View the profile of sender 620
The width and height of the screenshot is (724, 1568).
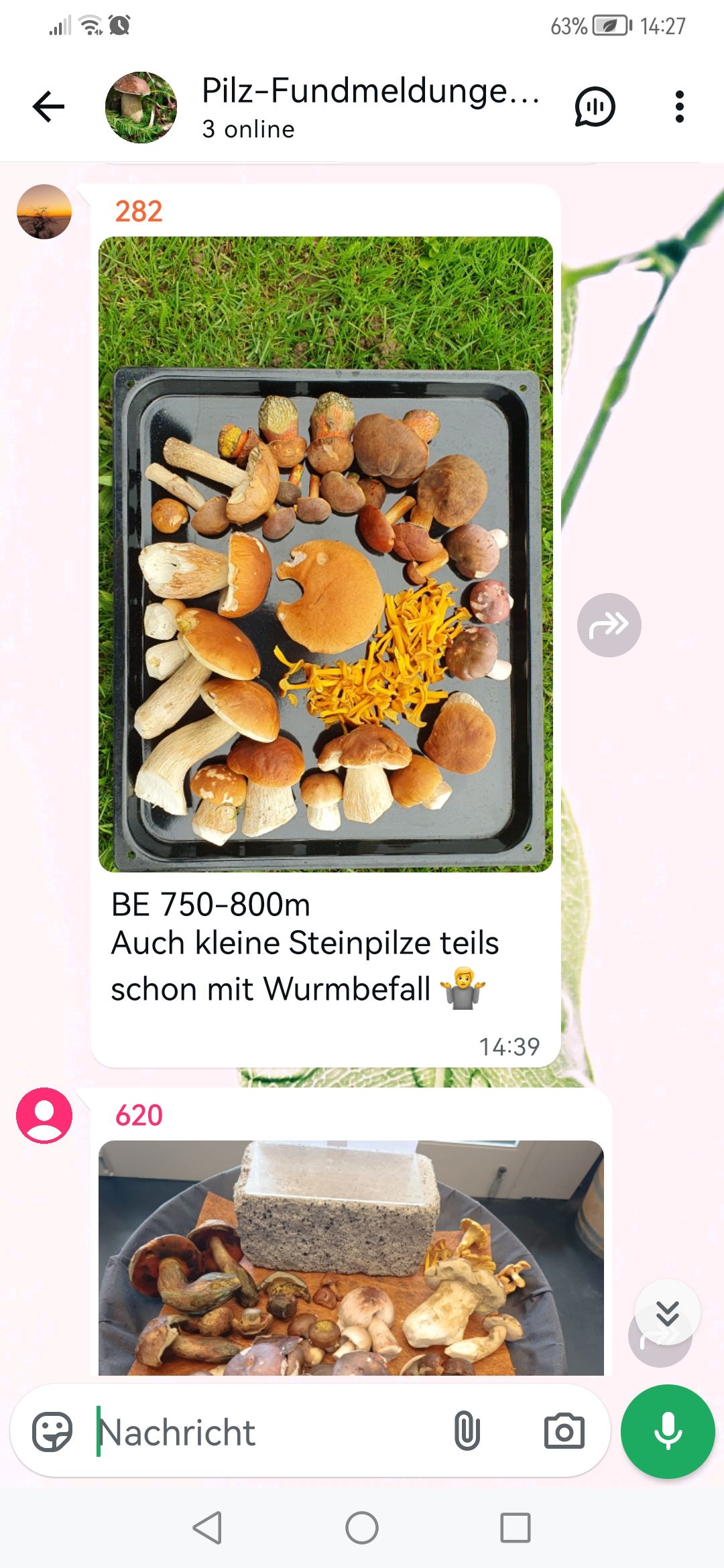tap(44, 1115)
